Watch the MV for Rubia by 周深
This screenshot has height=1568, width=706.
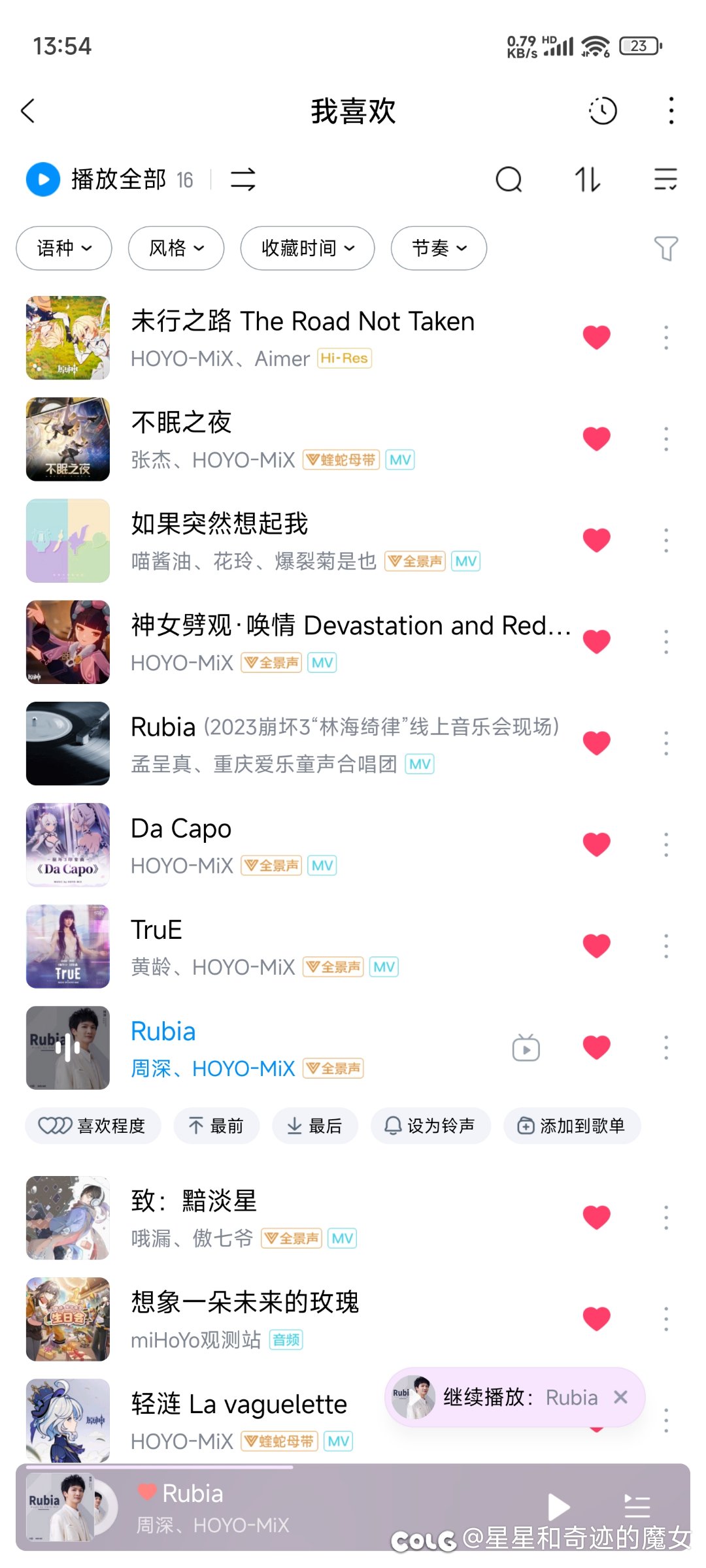point(526,1048)
